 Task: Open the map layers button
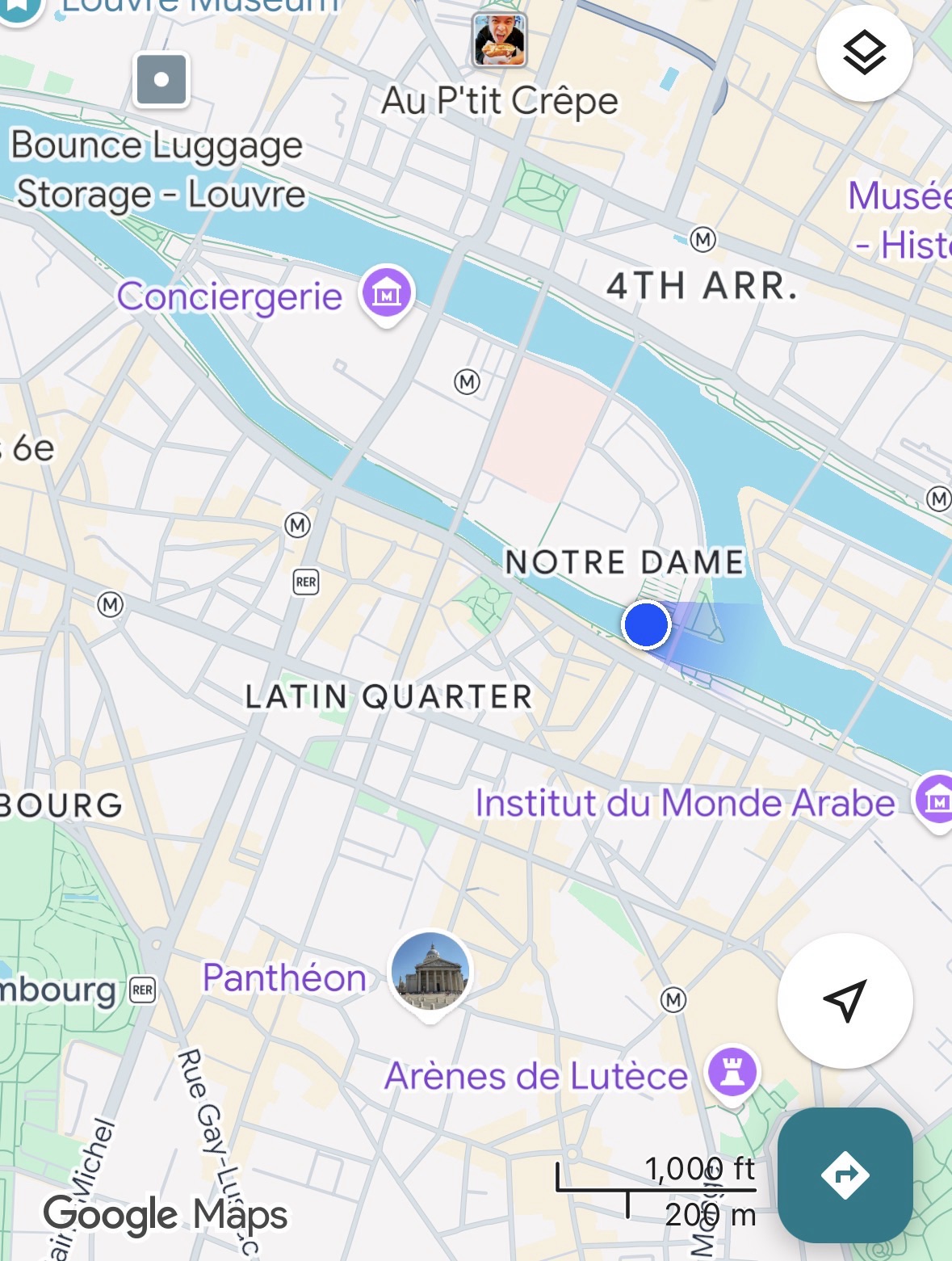coord(864,53)
